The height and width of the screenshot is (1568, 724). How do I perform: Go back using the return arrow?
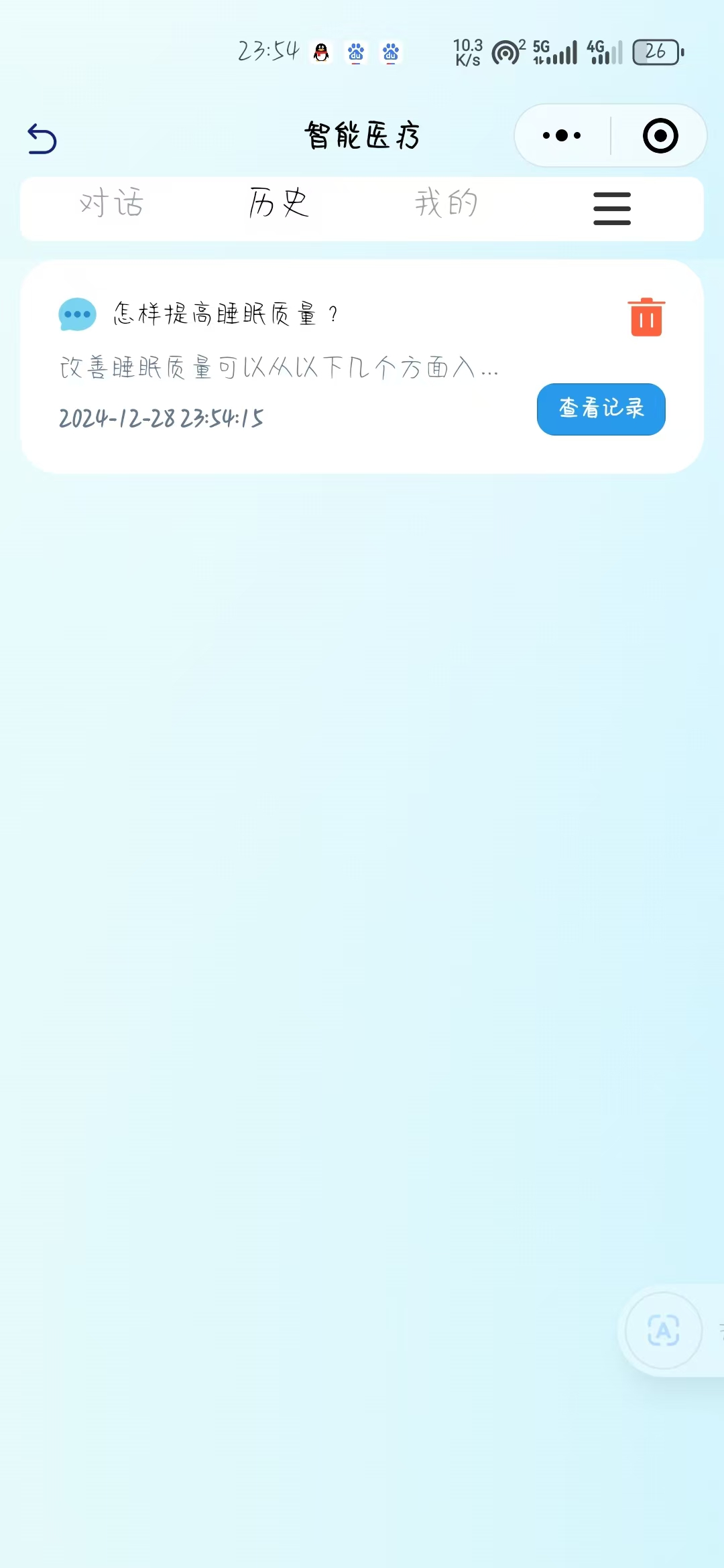pos(42,139)
